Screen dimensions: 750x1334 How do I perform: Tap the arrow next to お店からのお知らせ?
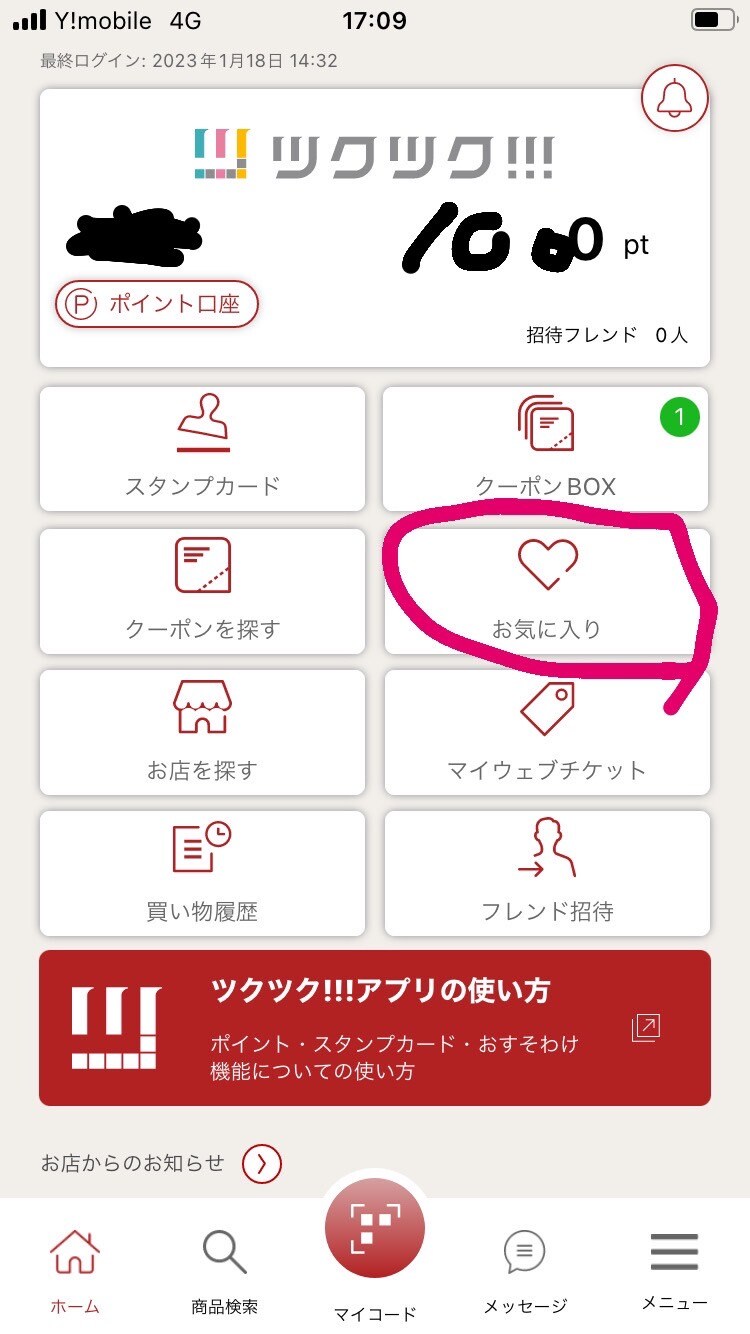pyautogui.click(x=262, y=1163)
